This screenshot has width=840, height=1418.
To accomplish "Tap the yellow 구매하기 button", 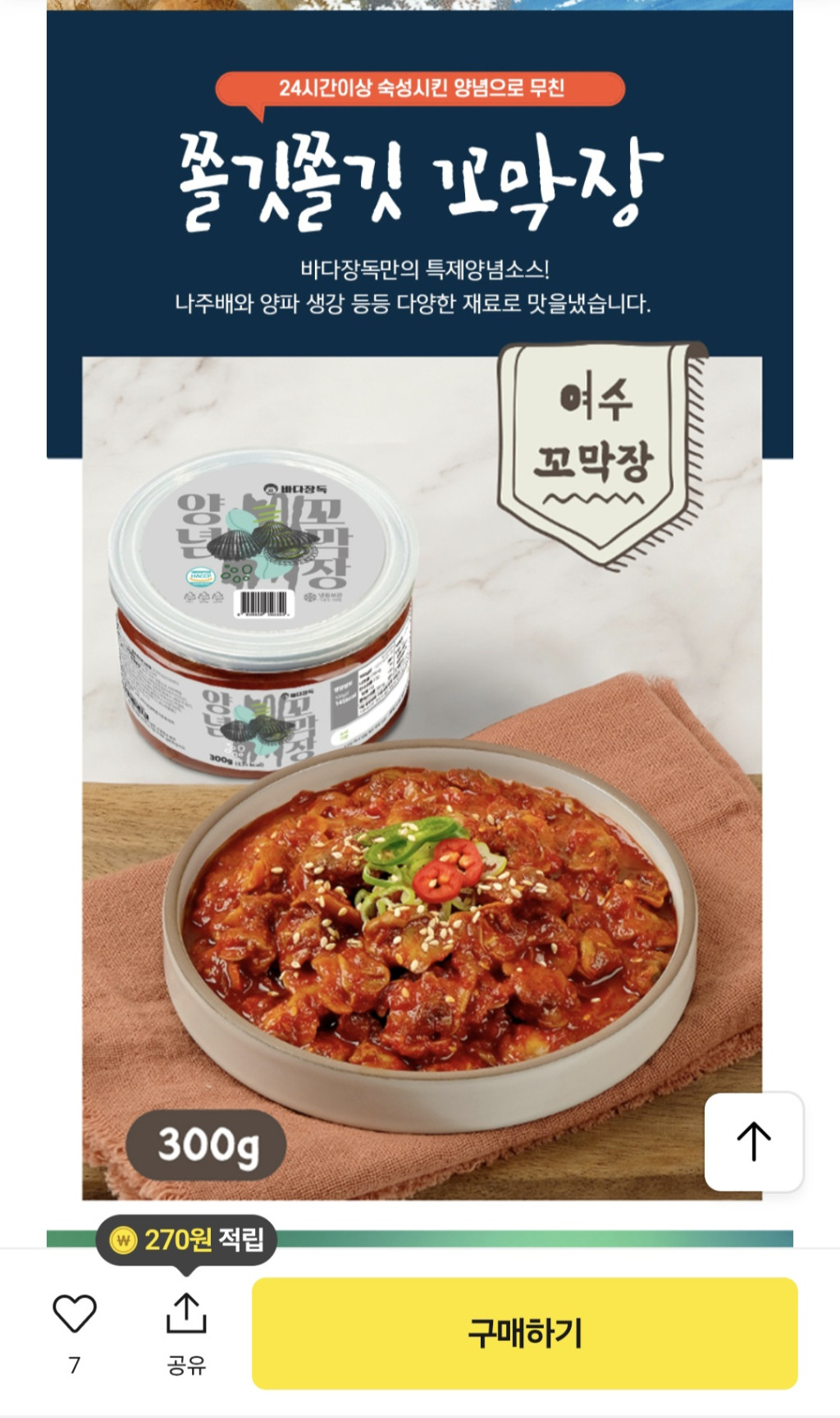I will click(x=524, y=1333).
